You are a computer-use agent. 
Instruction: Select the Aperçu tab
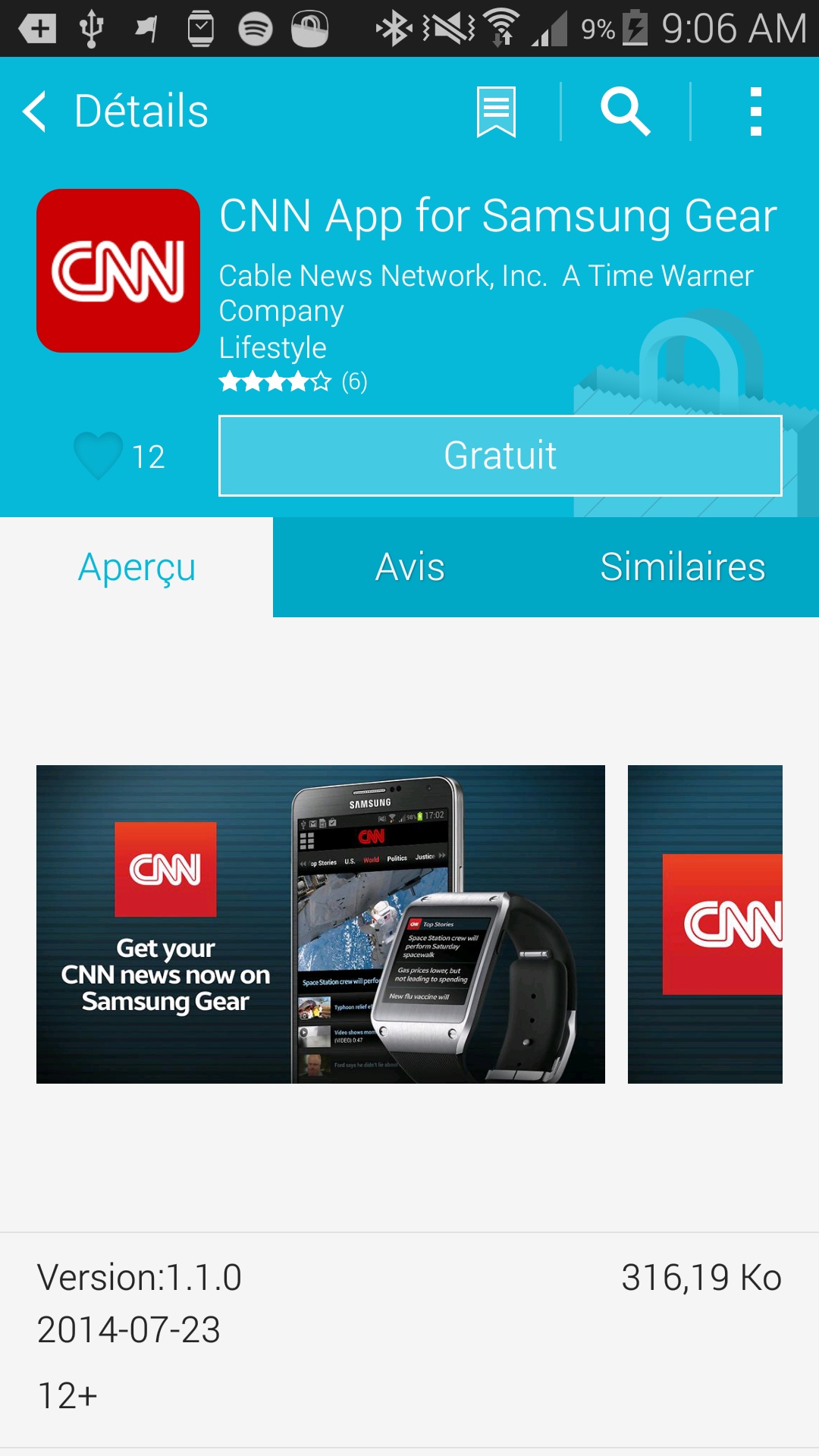(x=136, y=567)
